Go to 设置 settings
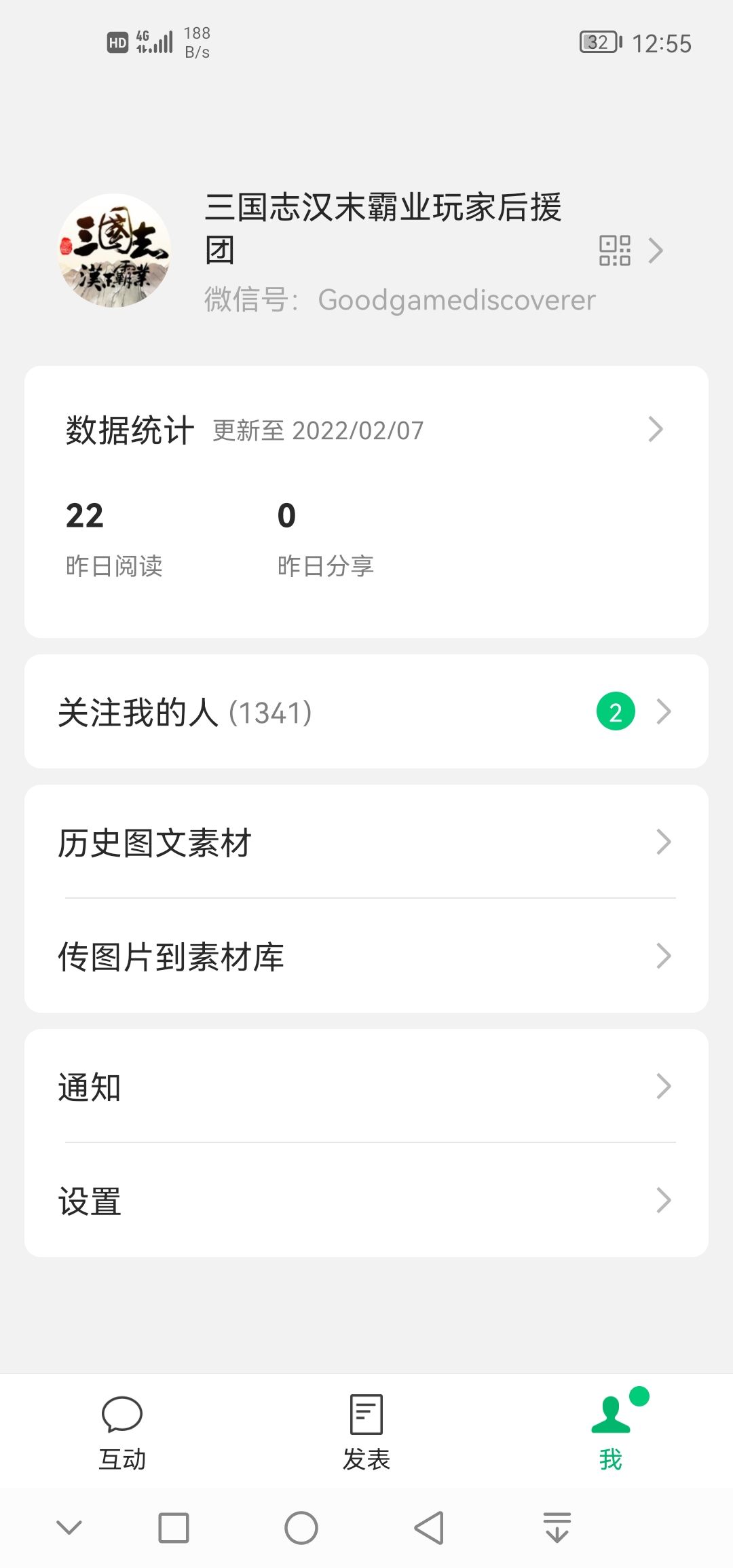Screen dimensions: 733x1568 point(366,1201)
